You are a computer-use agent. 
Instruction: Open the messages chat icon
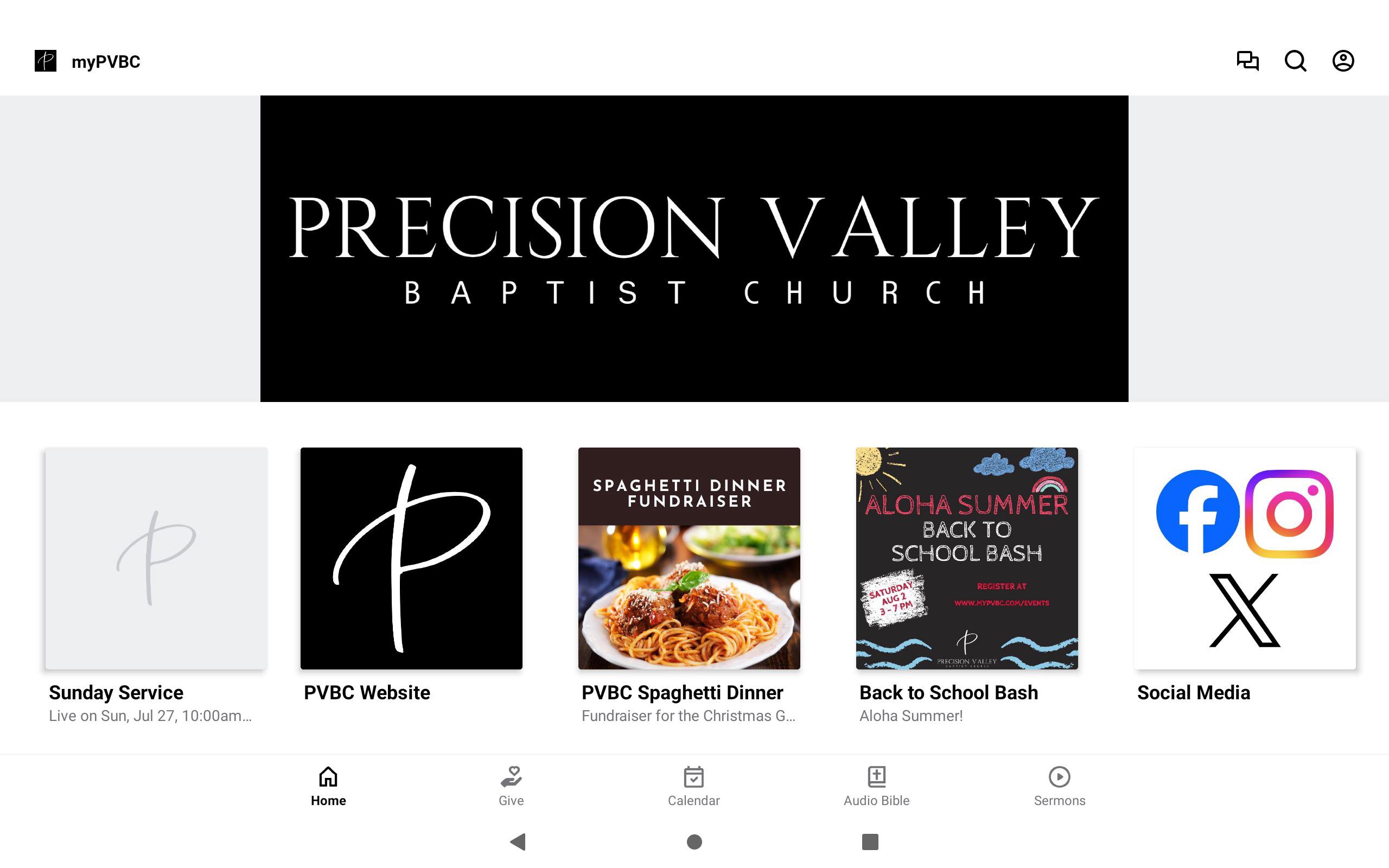(x=1247, y=61)
